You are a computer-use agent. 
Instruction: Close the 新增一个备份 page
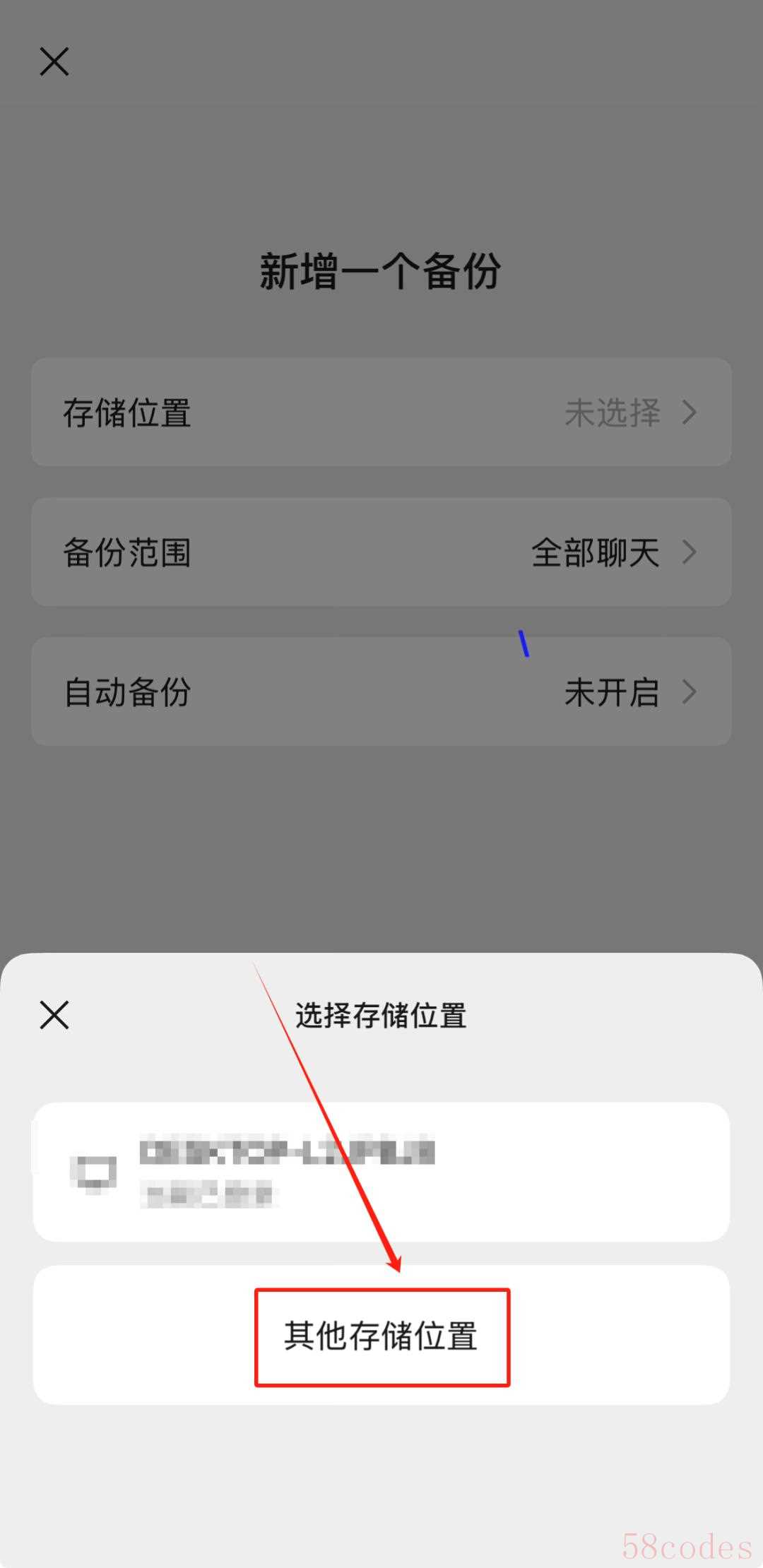tap(54, 61)
